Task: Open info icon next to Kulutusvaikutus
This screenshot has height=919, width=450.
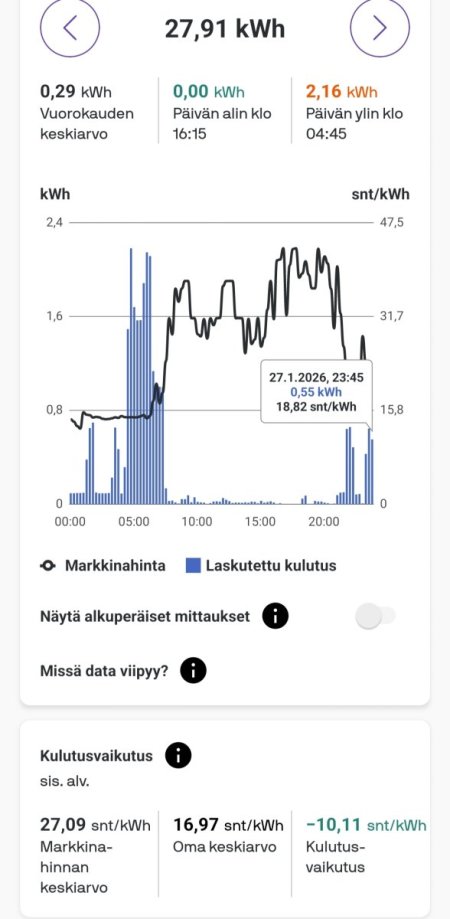Action: 178,755
